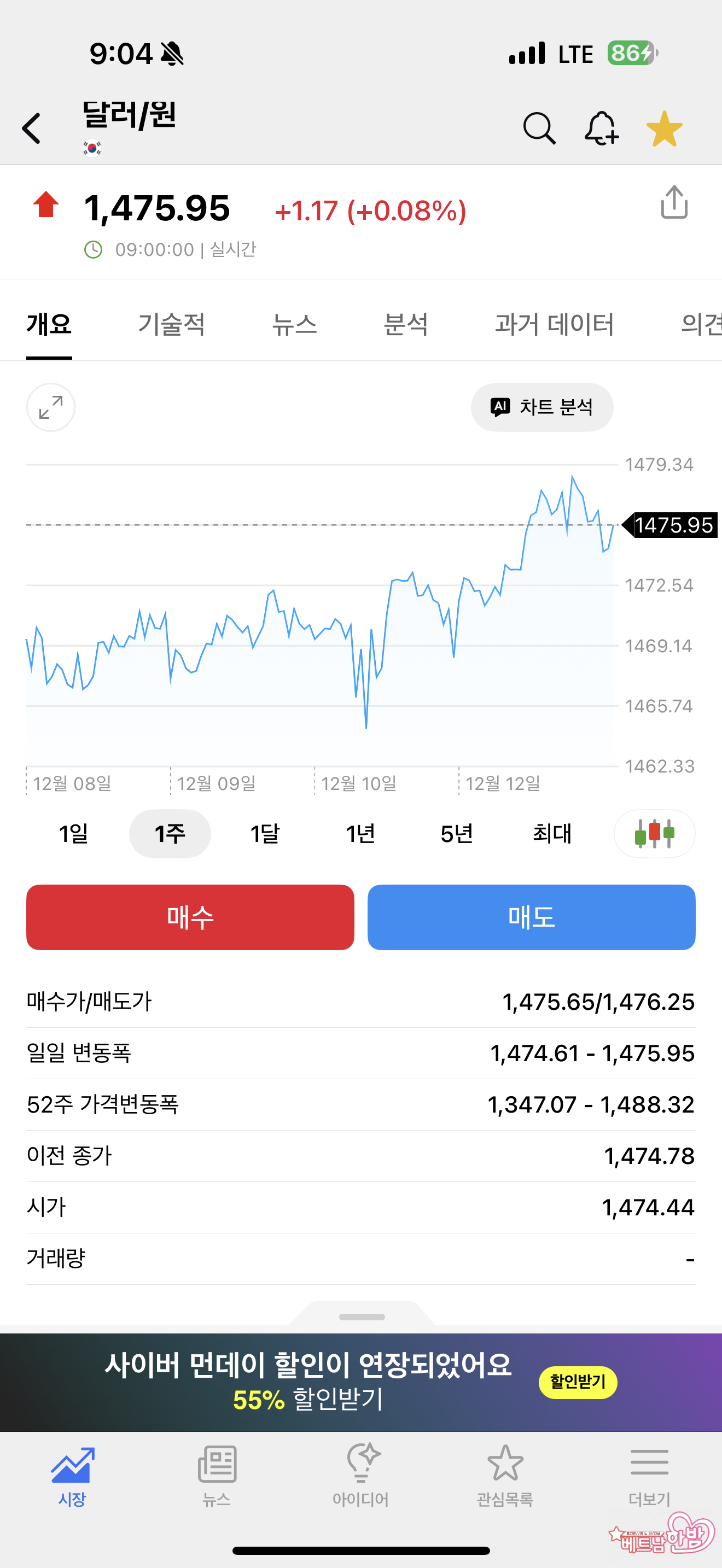Select the 5년 chart range
Viewport: 722px width, 1568px height.
tap(457, 833)
